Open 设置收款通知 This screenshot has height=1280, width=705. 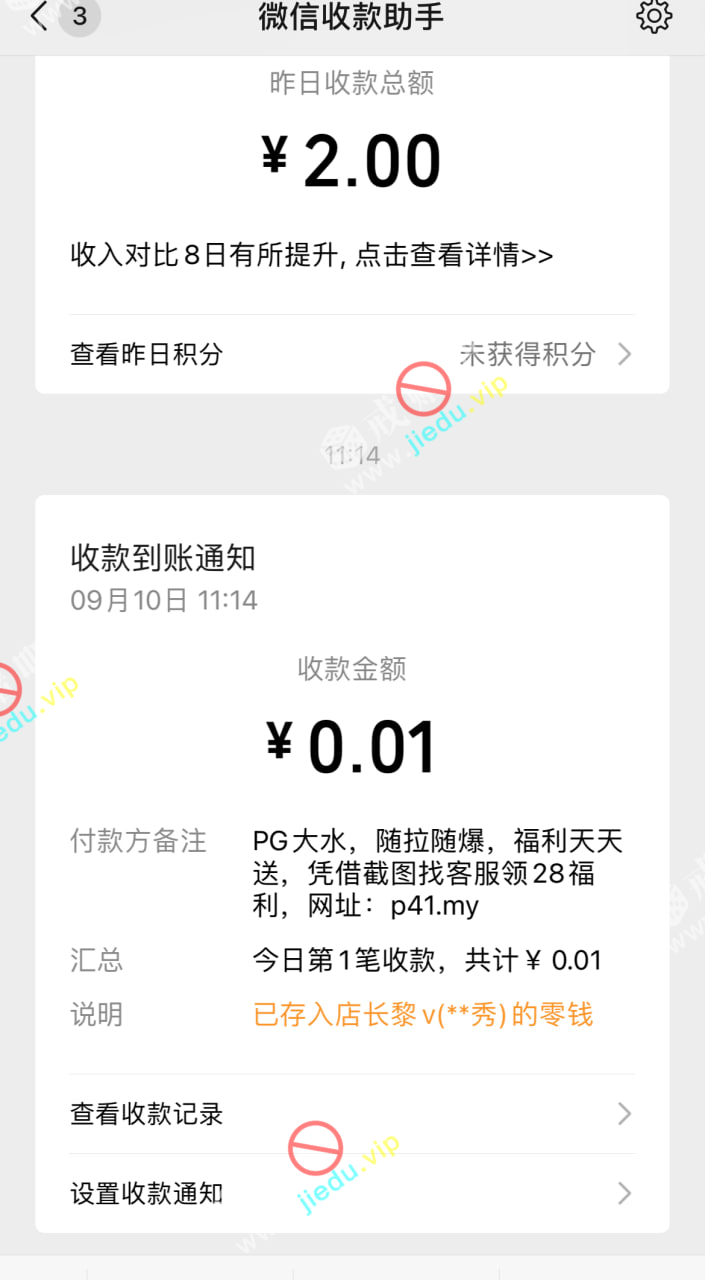pos(351,1193)
